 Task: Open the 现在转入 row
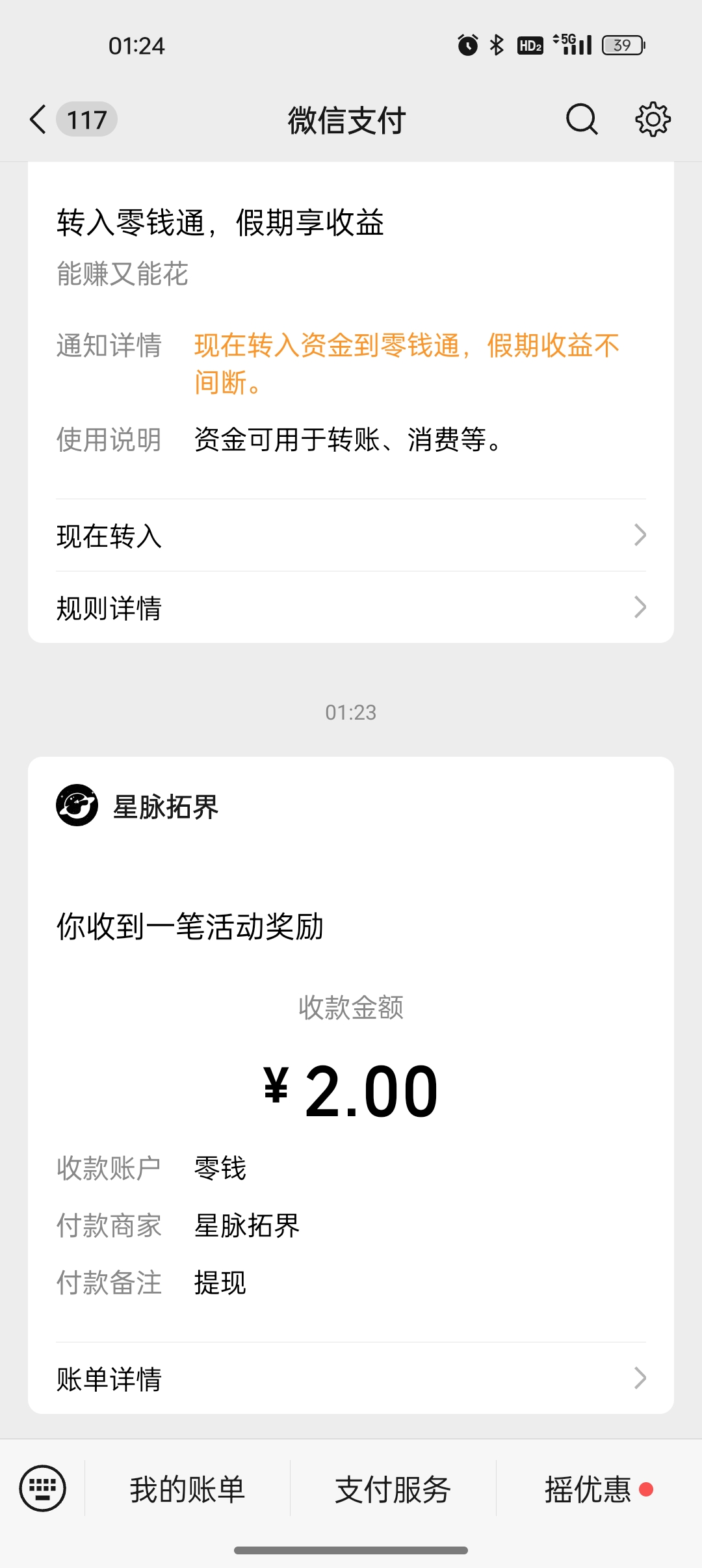tap(351, 536)
